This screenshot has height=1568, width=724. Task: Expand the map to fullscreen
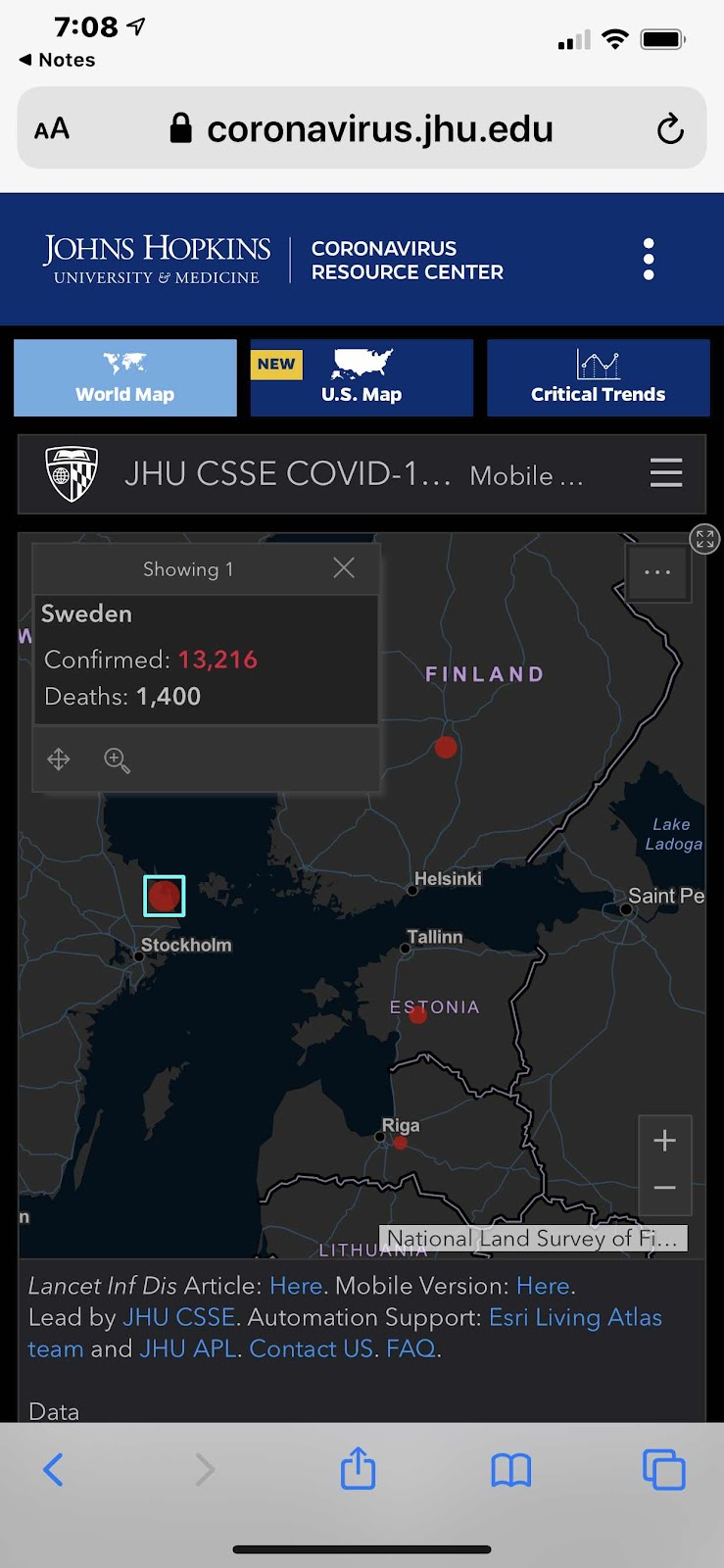click(x=704, y=539)
